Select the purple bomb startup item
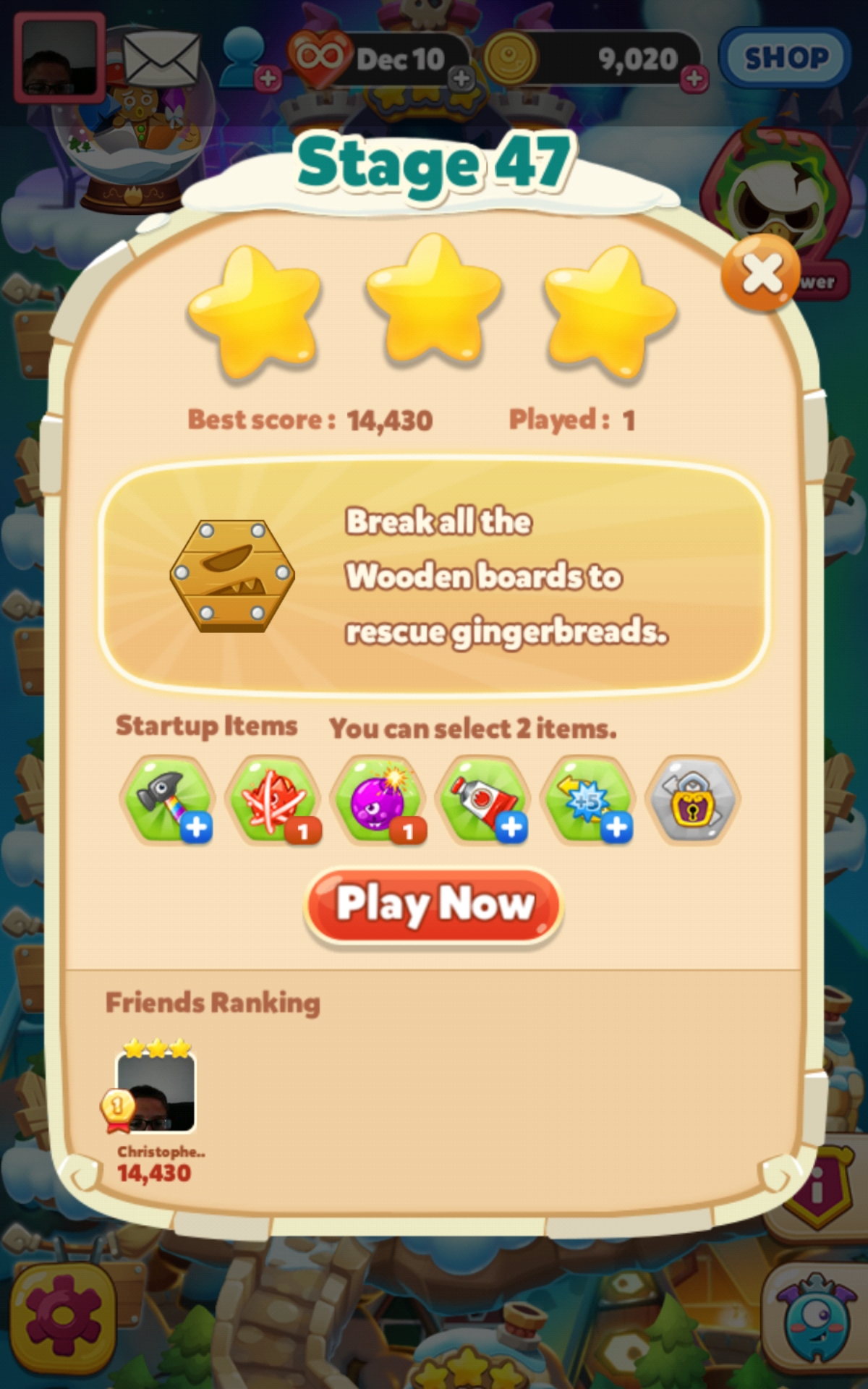The height and width of the screenshot is (1389, 868). [378, 799]
